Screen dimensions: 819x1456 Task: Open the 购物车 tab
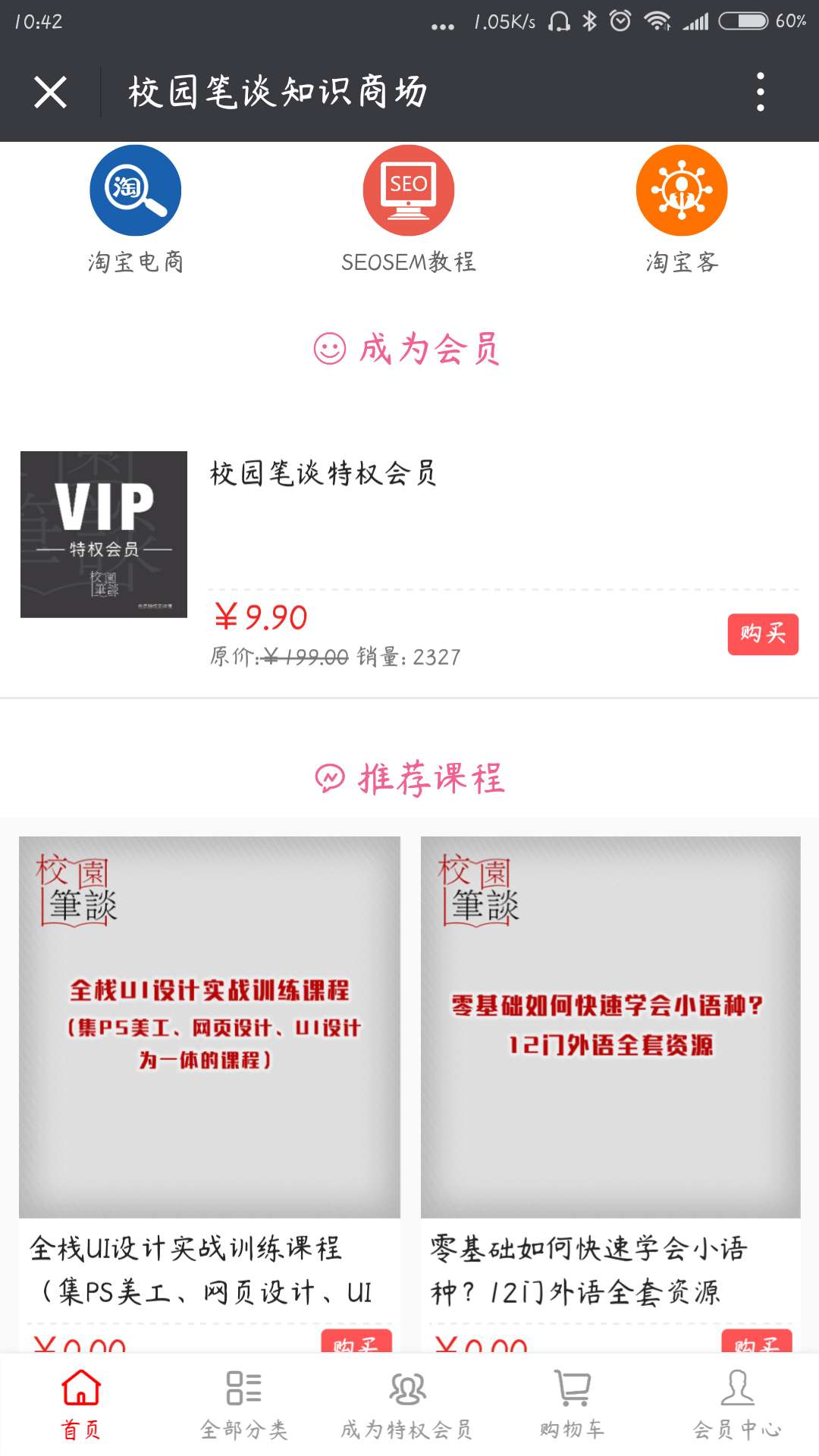(x=573, y=1404)
